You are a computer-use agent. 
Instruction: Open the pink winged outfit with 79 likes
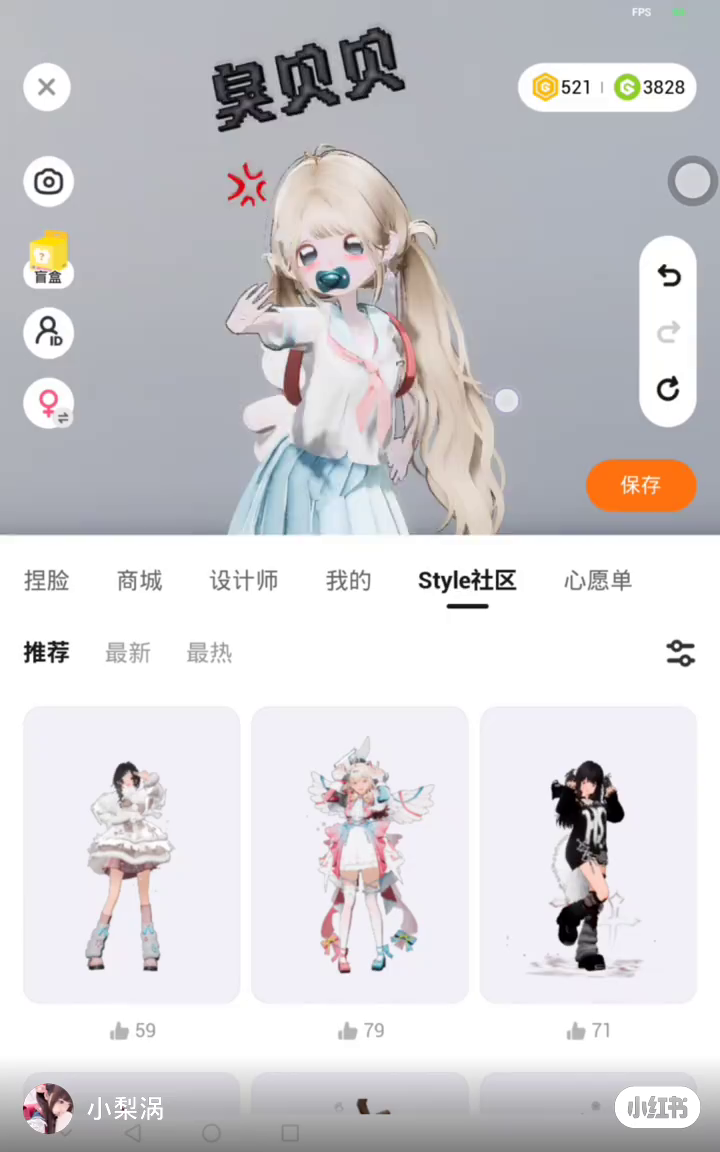point(360,855)
